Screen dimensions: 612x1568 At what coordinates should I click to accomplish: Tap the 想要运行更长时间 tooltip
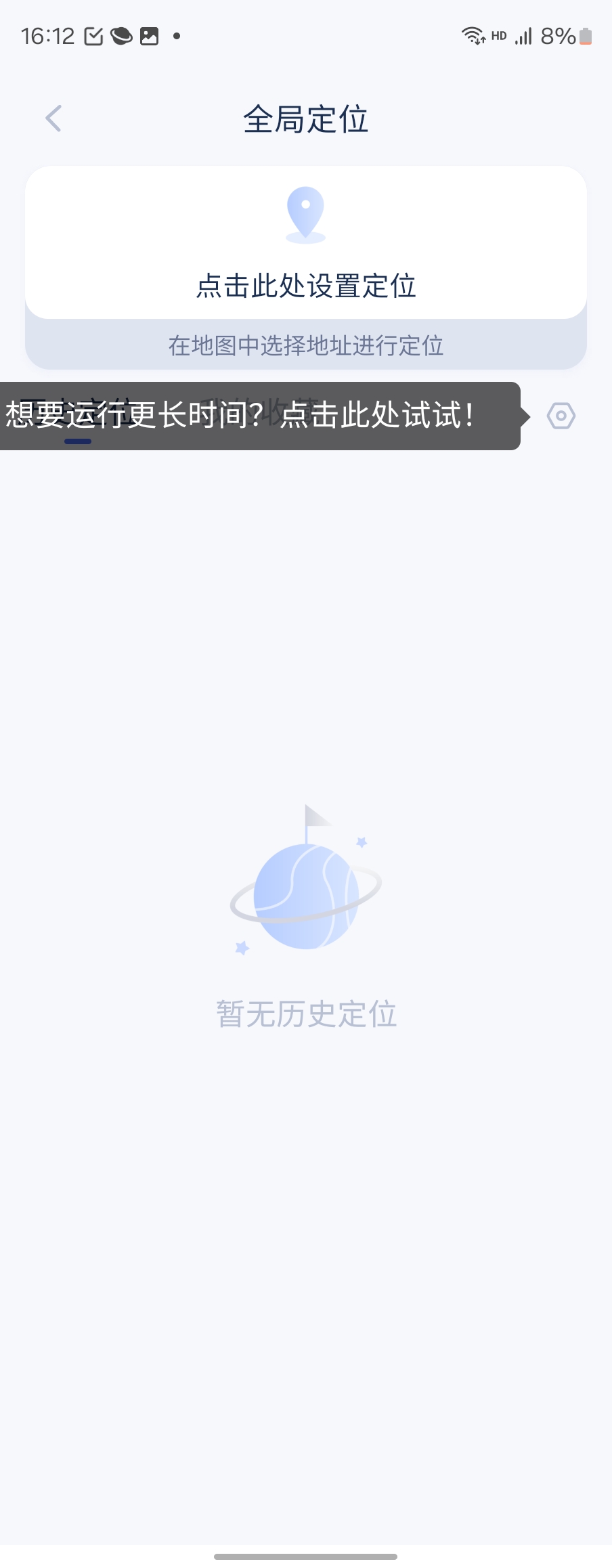pos(260,416)
